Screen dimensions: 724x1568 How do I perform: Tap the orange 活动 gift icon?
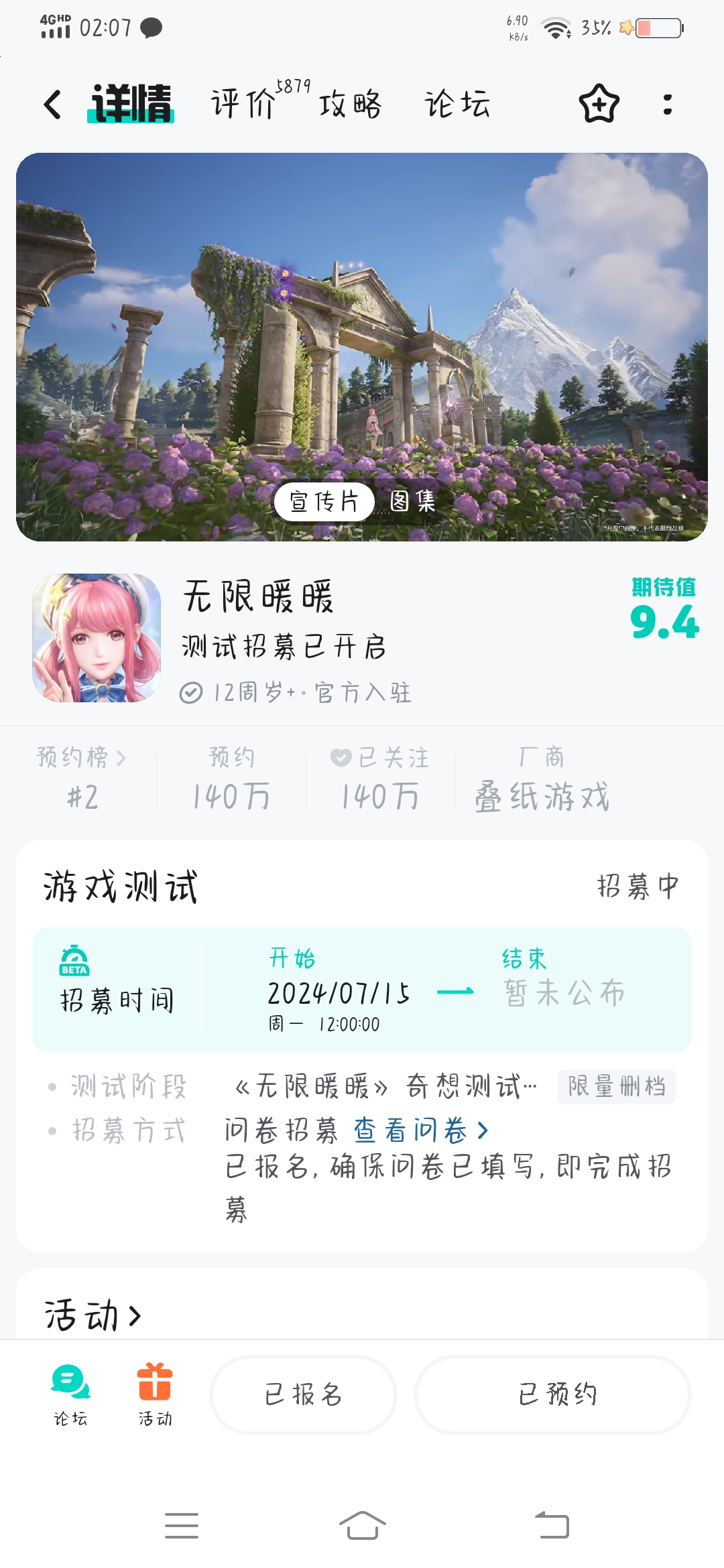154,1382
